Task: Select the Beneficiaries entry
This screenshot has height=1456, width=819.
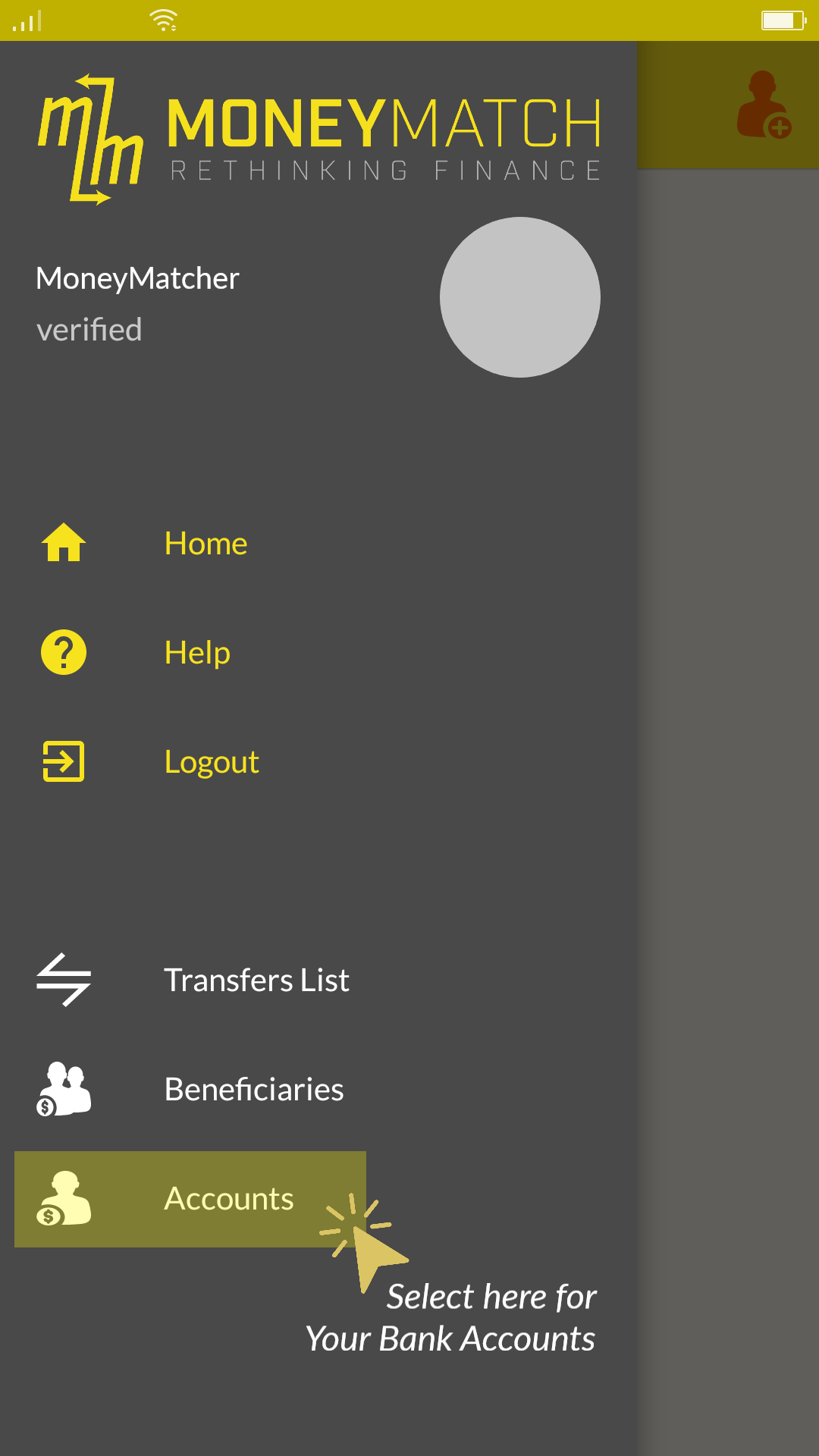Action: pos(253,1088)
